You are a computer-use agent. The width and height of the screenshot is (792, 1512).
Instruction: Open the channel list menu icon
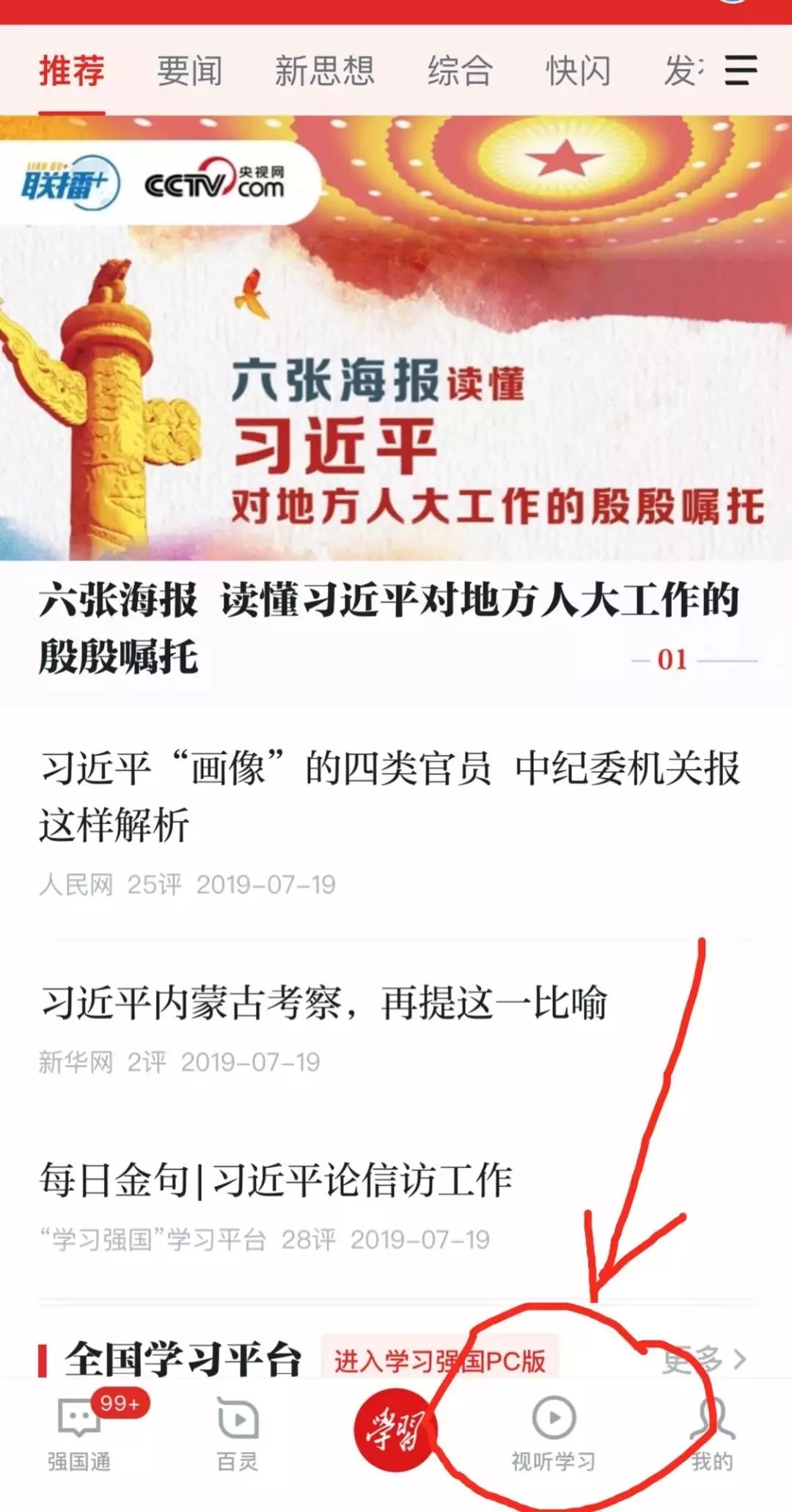[x=741, y=70]
